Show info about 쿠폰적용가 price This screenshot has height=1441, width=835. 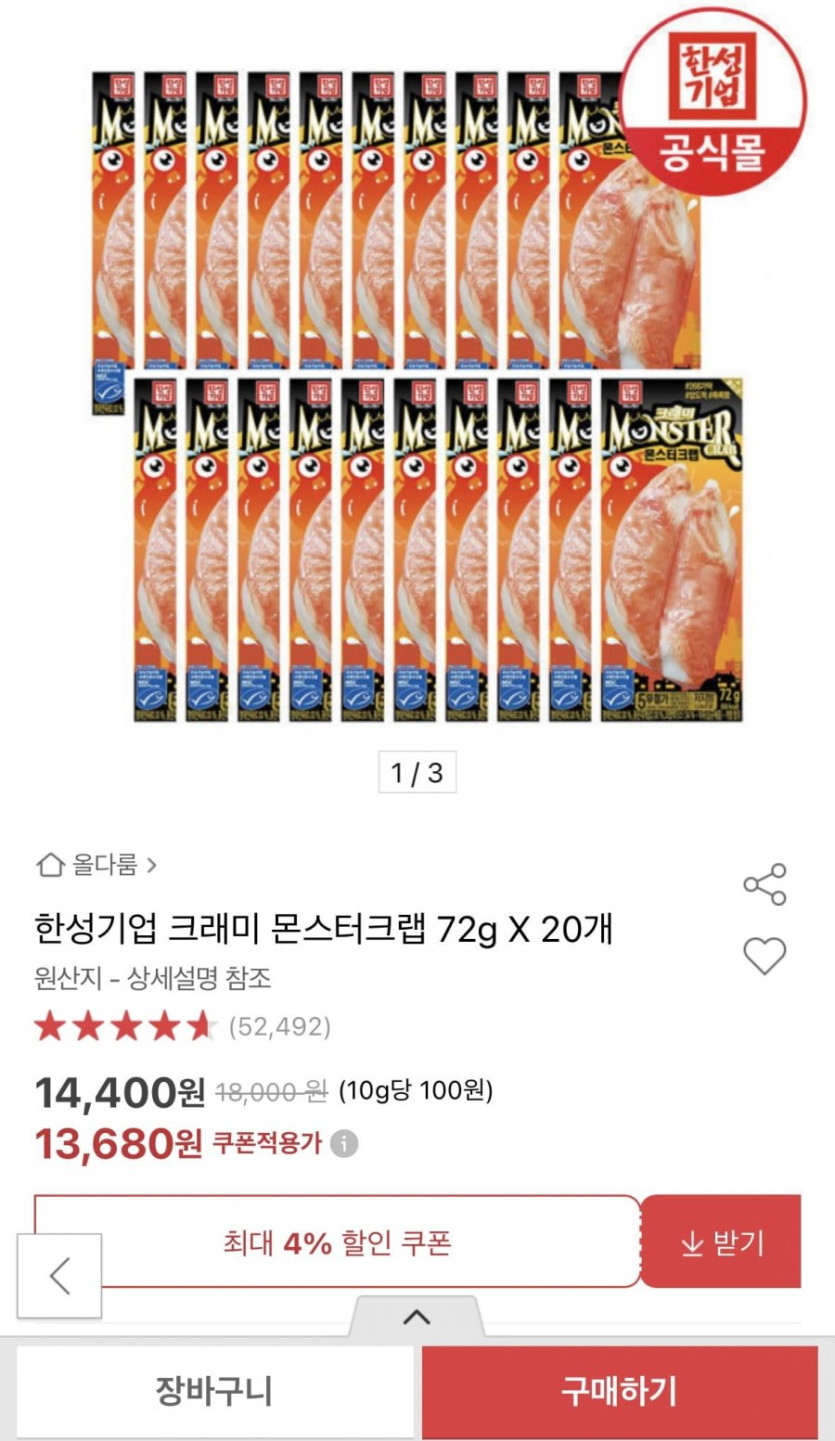[x=344, y=1144]
